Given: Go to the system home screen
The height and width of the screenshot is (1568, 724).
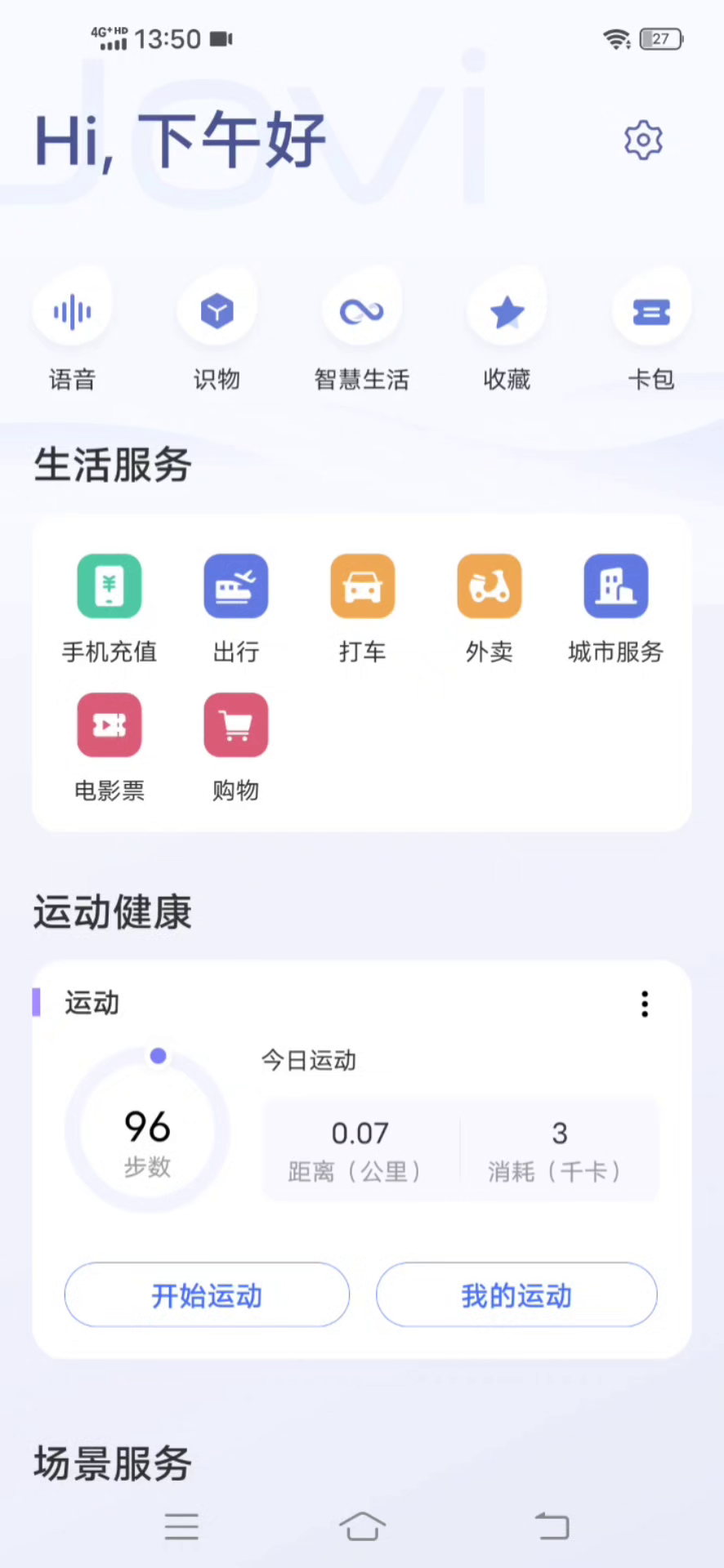Looking at the screenshot, I should point(362,1526).
